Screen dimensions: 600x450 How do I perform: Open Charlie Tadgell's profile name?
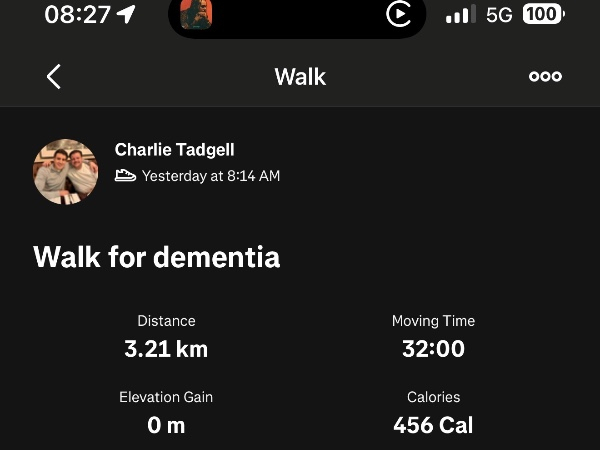click(174, 150)
